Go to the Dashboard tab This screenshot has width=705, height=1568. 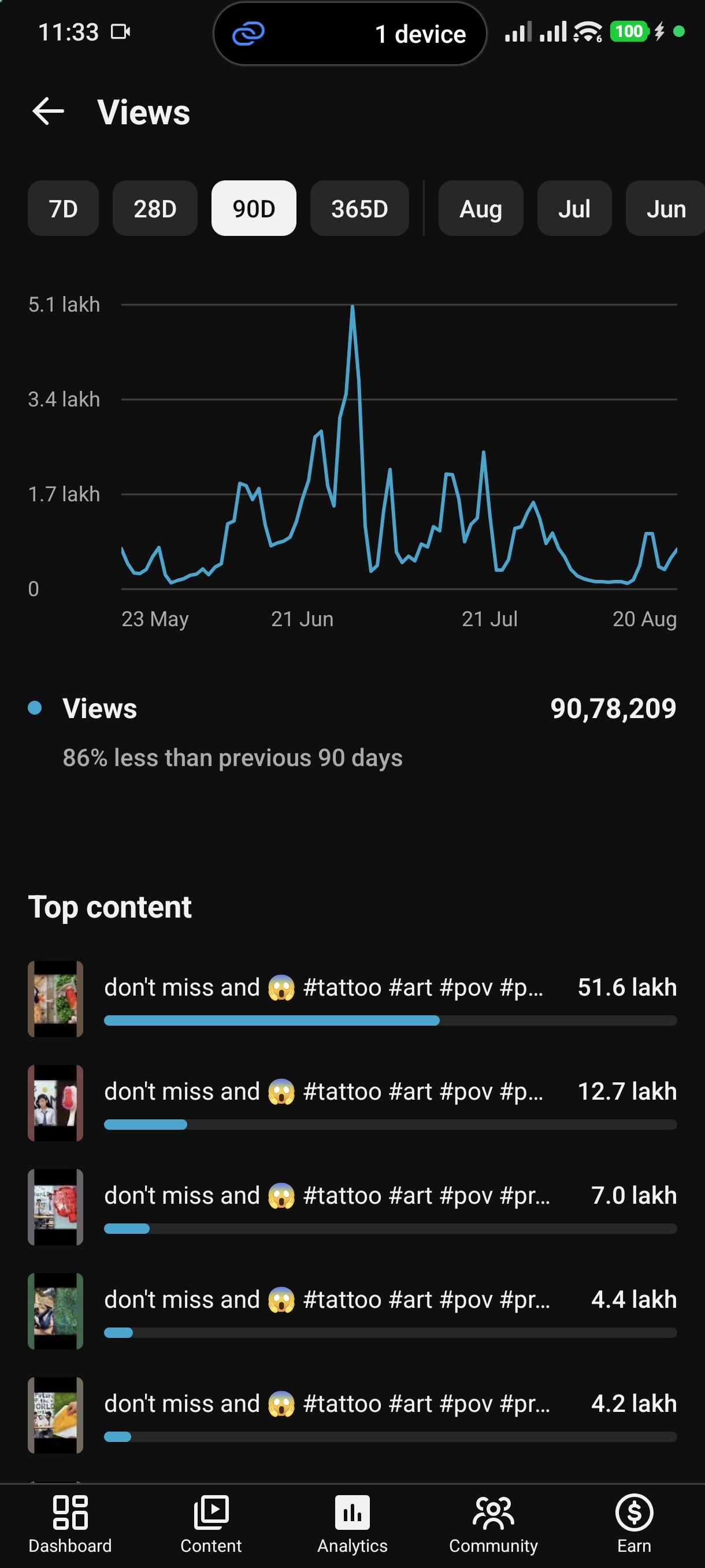click(x=70, y=1524)
